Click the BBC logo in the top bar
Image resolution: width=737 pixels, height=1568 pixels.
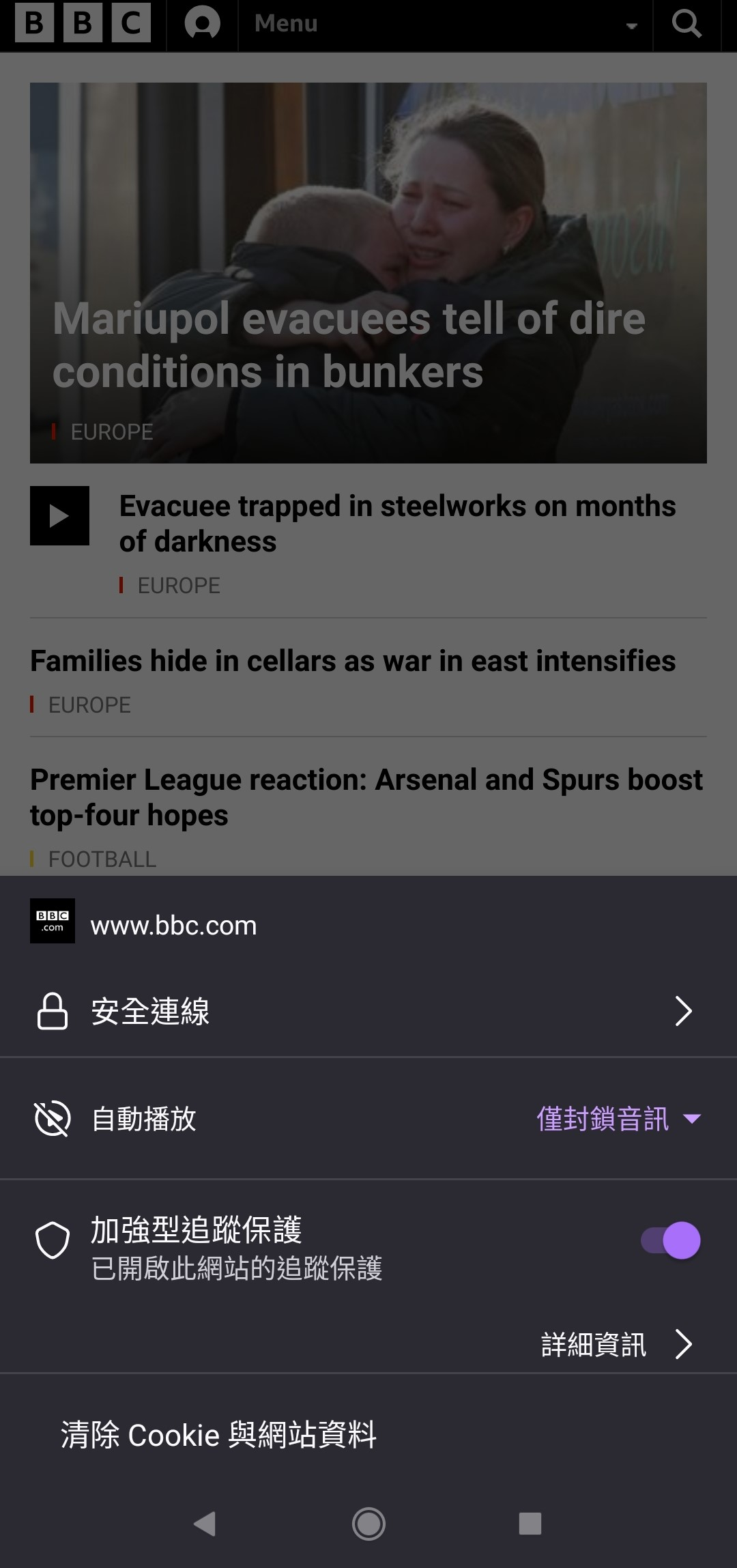tap(82, 23)
